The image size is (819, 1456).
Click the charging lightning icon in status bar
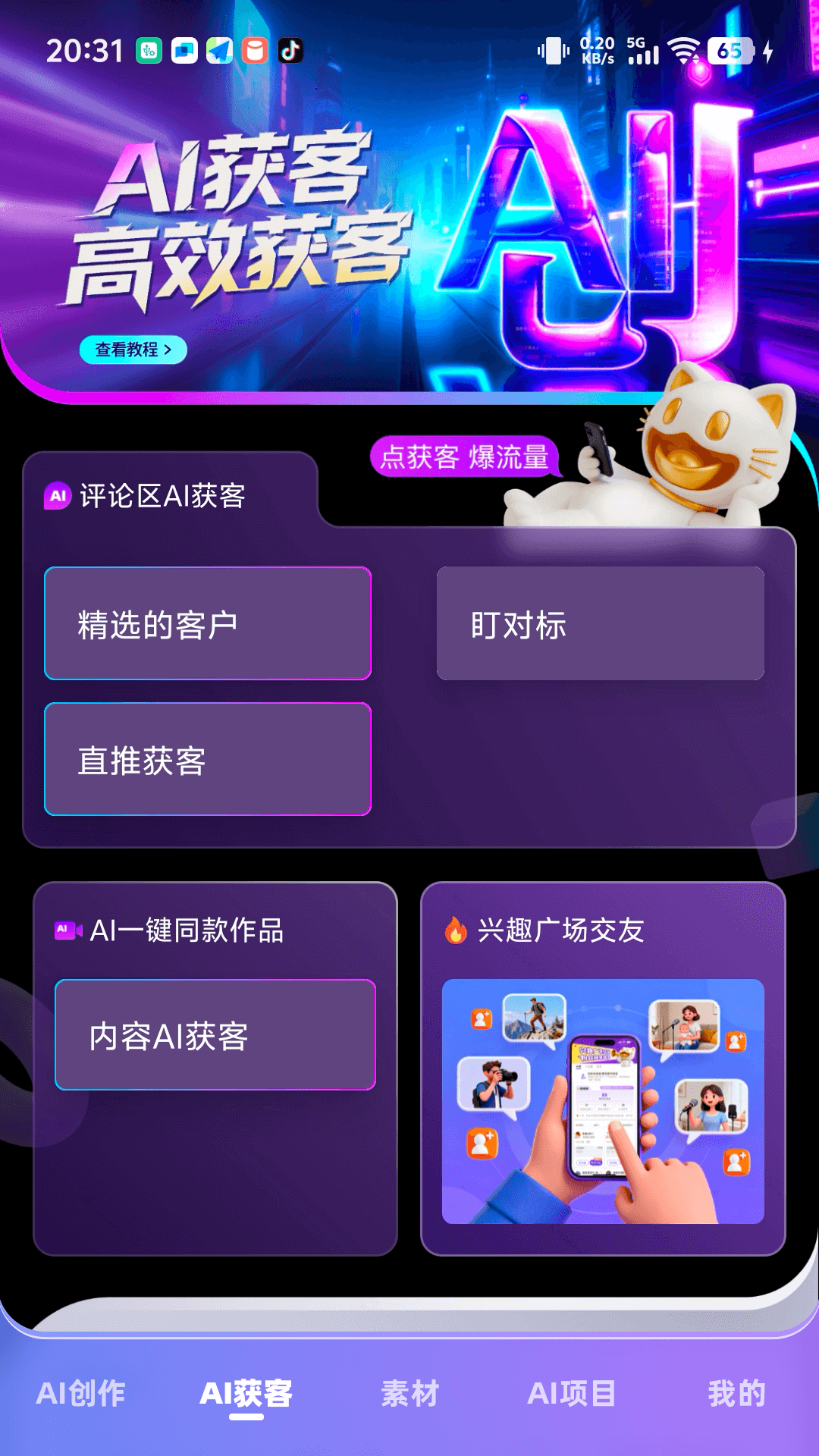tap(769, 49)
